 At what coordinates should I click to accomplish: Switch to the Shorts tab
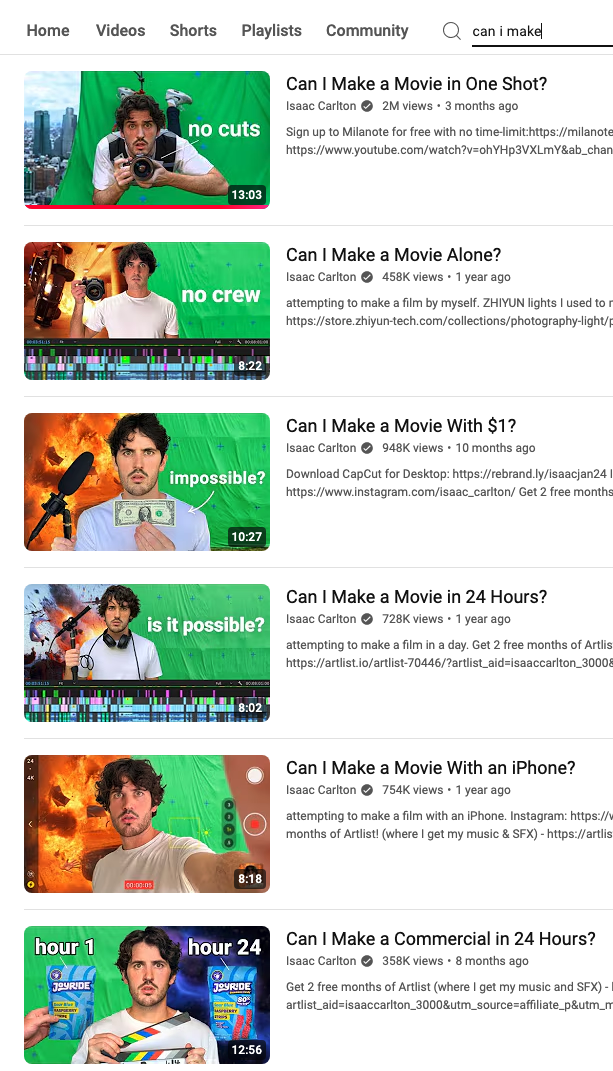(x=193, y=30)
